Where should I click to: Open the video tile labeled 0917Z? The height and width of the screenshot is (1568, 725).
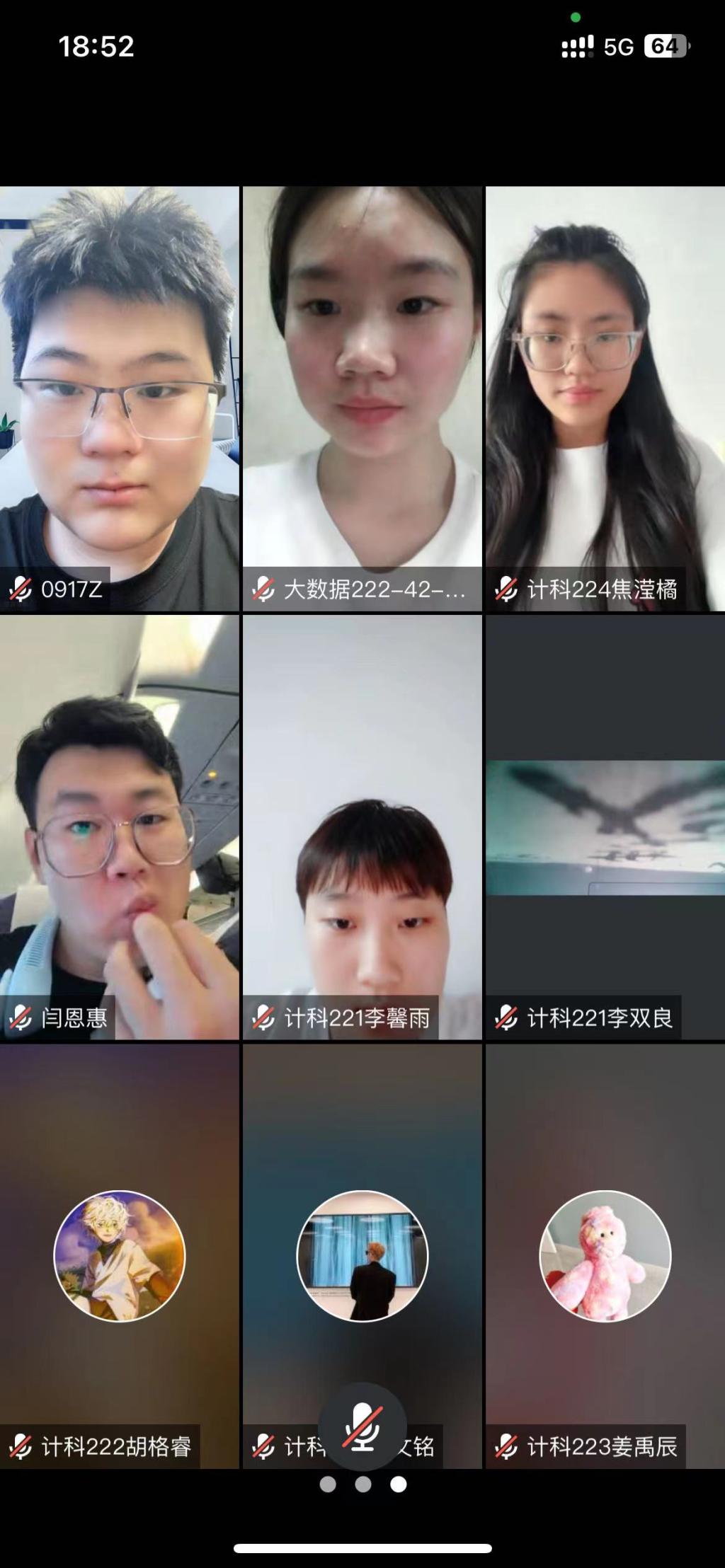pyautogui.click(x=120, y=398)
